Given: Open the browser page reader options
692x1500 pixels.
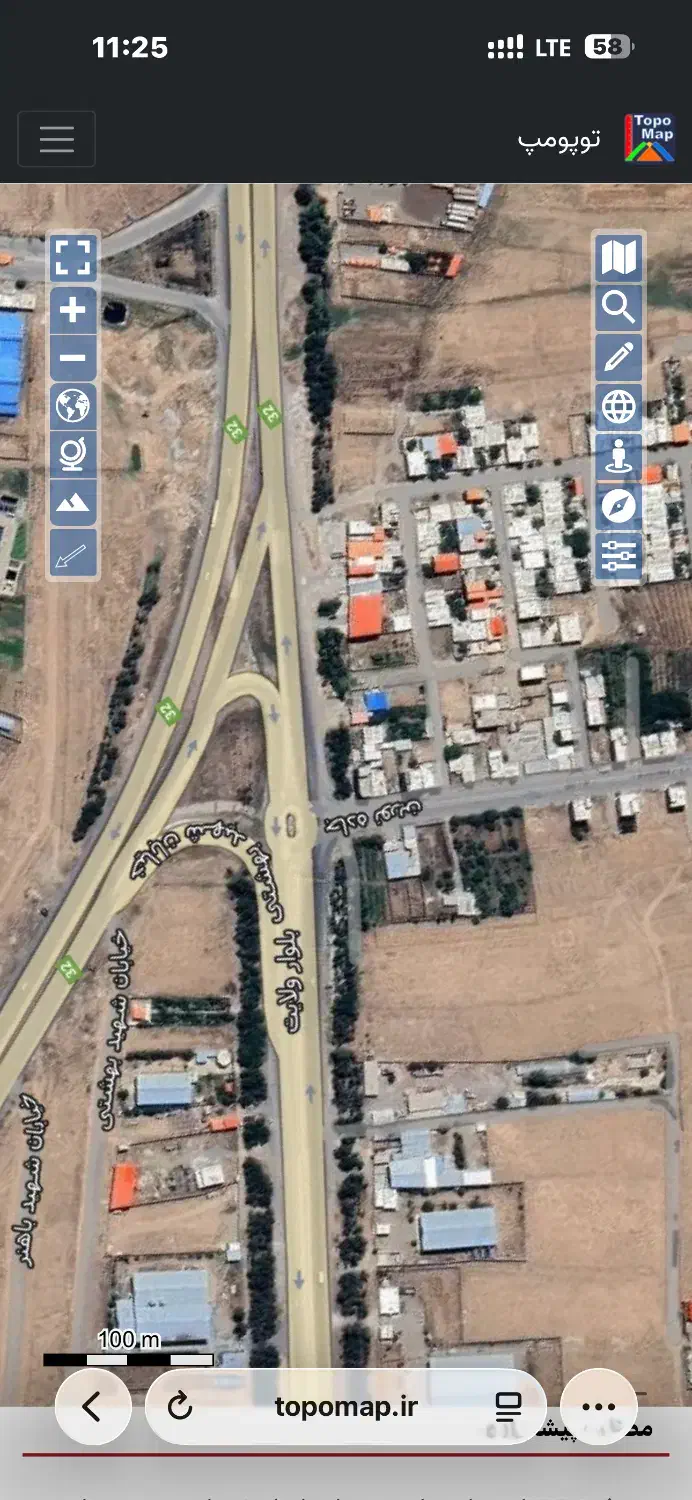Looking at the screenshot, I should click(x=509, y=1407).
